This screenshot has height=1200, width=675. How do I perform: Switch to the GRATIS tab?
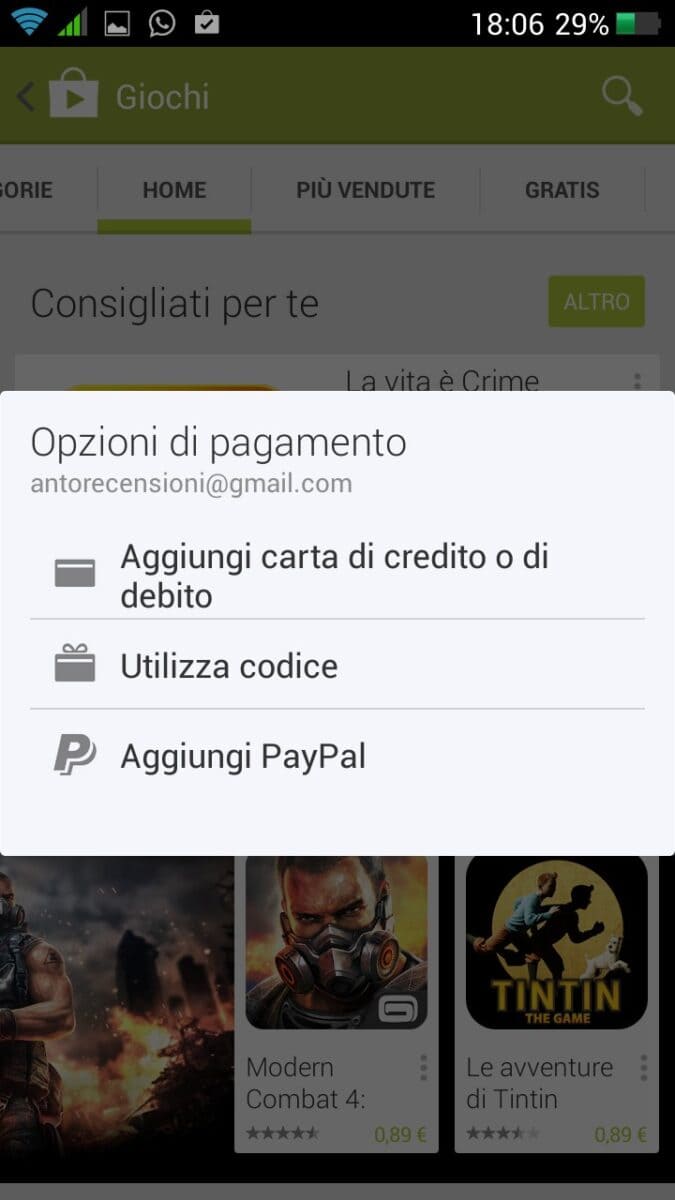tap(562, 189)
